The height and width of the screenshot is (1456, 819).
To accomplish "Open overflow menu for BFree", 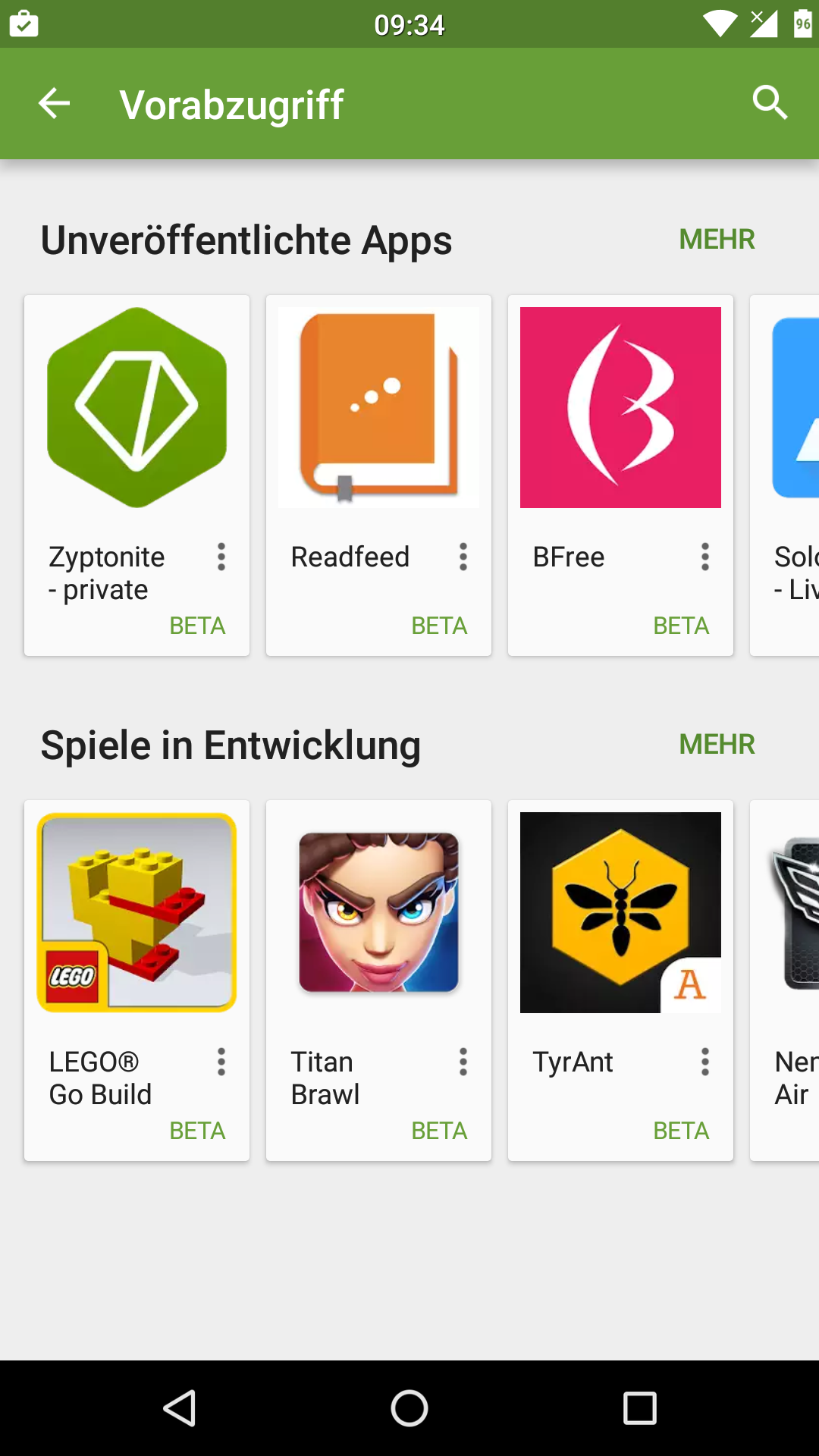I will pos(705,557).
